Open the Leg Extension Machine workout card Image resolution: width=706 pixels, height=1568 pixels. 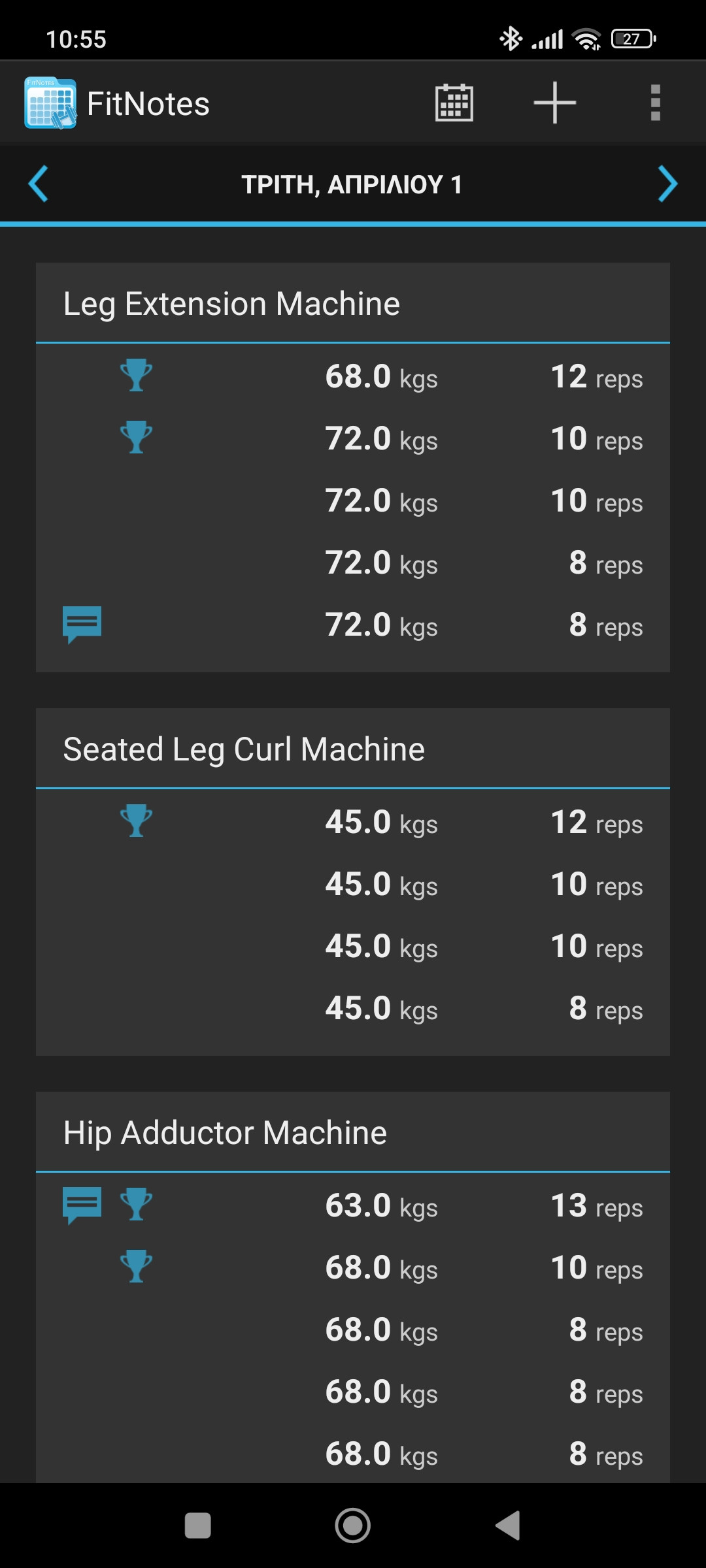(231, 304)
